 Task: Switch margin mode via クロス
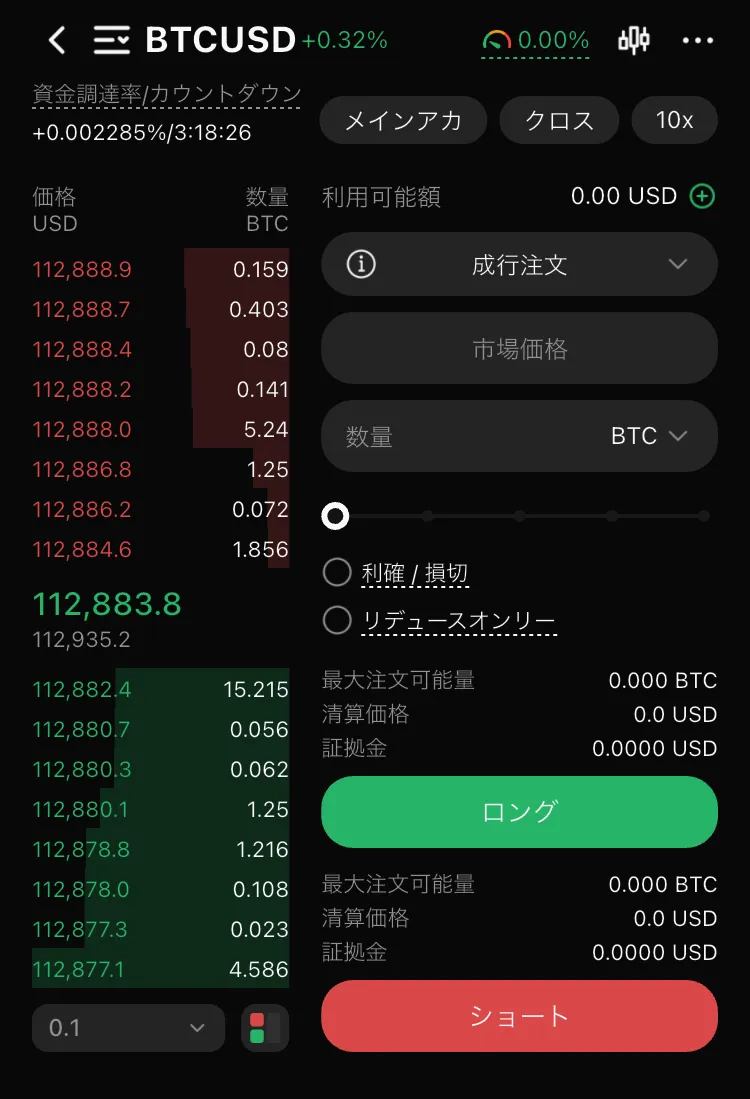pyautogui.click(x=559, y=119)
